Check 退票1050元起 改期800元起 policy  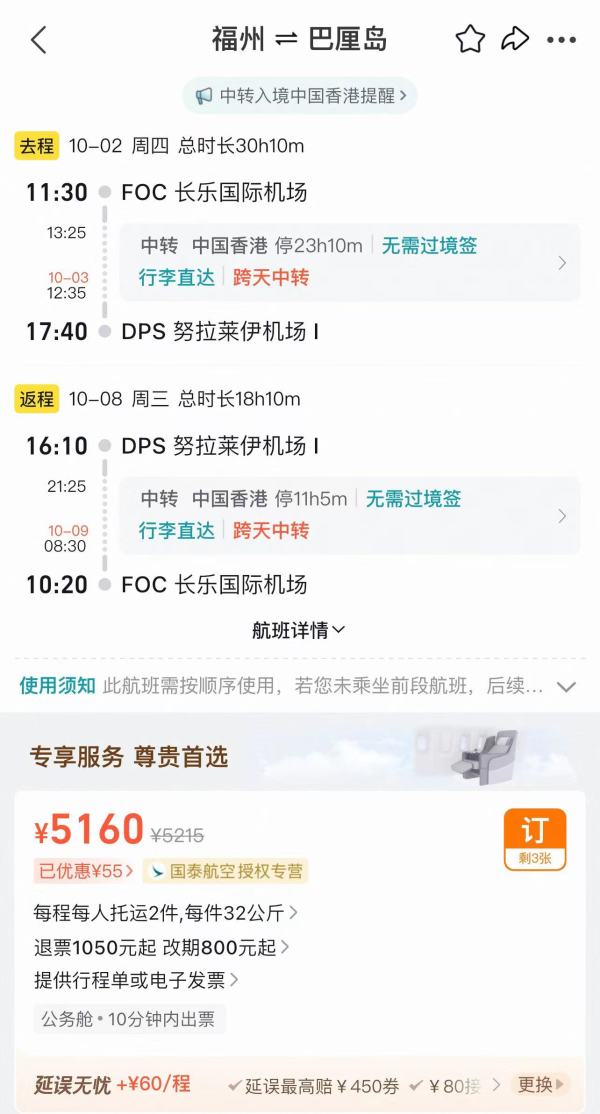[161, 947]
